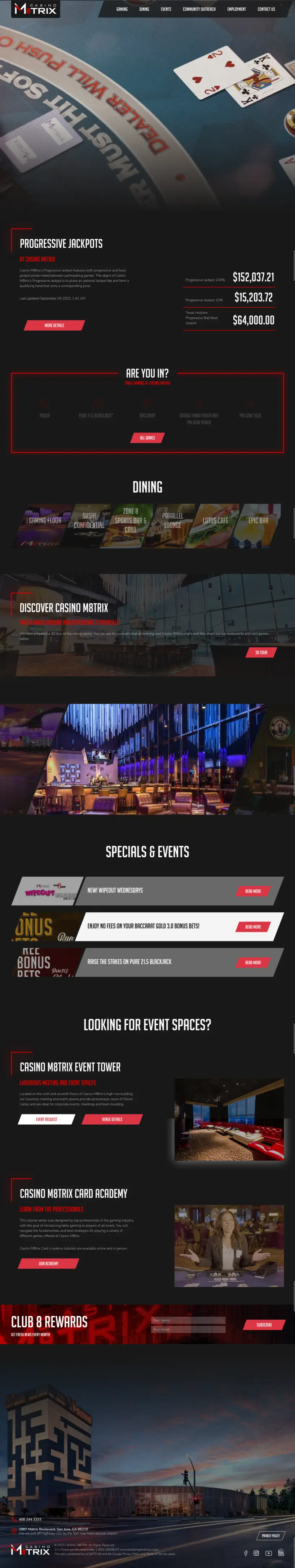Focus the Your name field
Screen dimensions: 295x1568
pyautogui.click(x=188, y=1320)
